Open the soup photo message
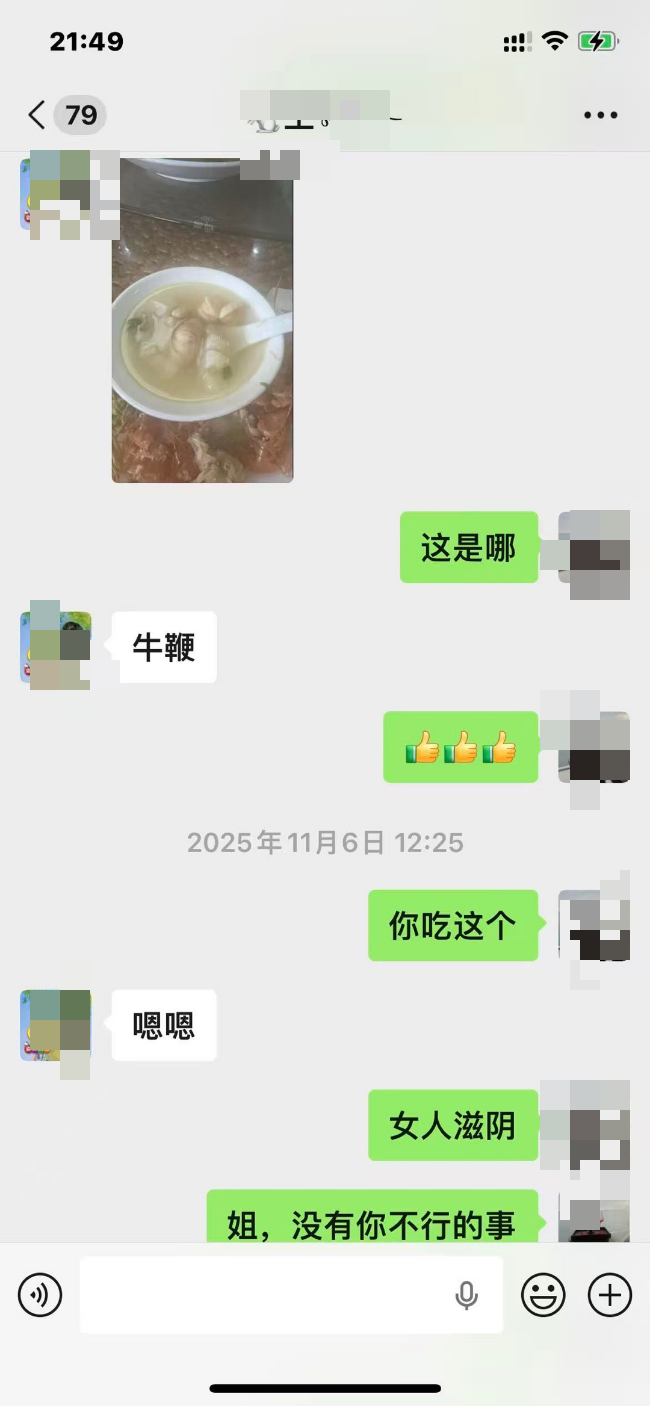This screenshot has width=650, height=1406. [202, 320]
